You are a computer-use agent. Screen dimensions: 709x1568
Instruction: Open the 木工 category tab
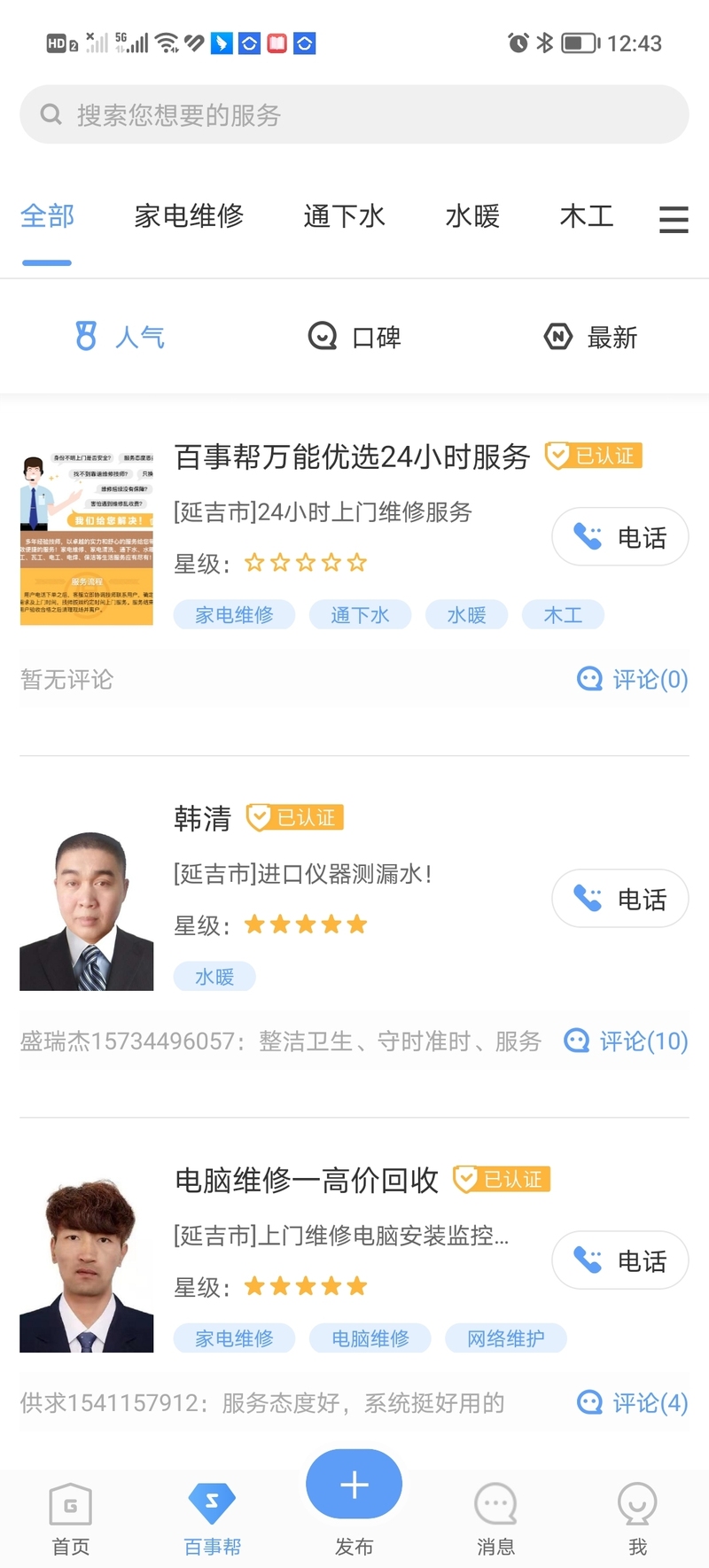pos(587,215)
